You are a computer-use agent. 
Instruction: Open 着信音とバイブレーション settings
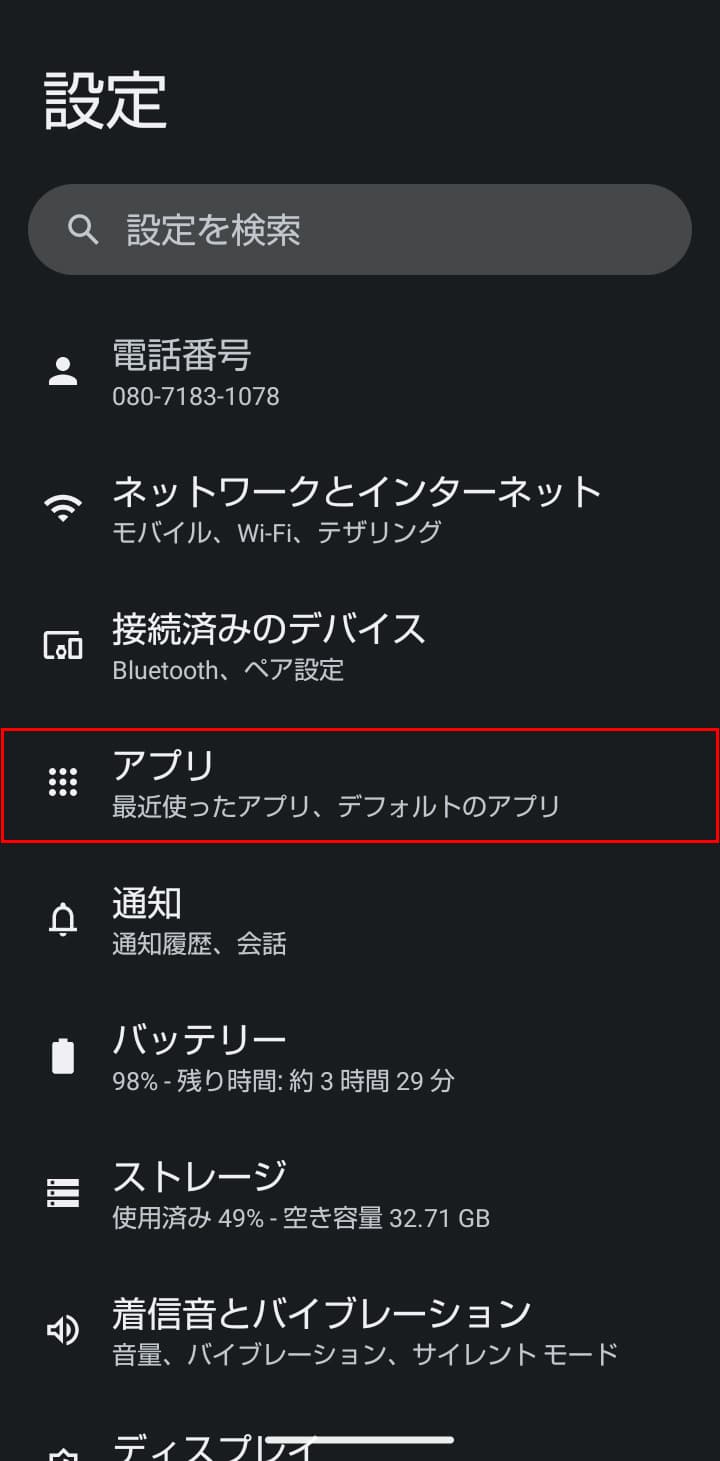(x=360, y=1332)
